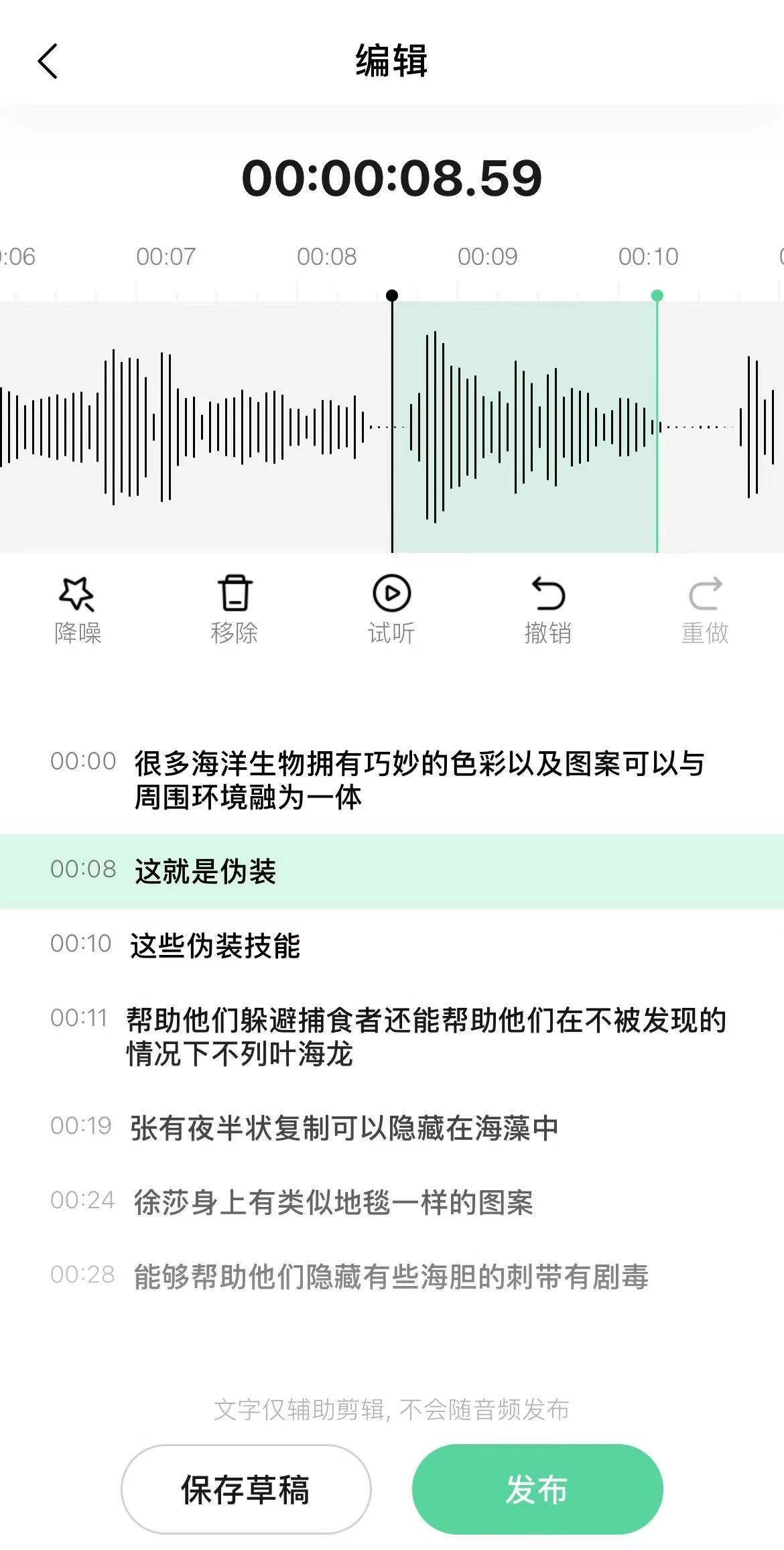Select the line 能够帮助他们隐藏
Screen dimensions: 784x1550
pos(391,1277)
